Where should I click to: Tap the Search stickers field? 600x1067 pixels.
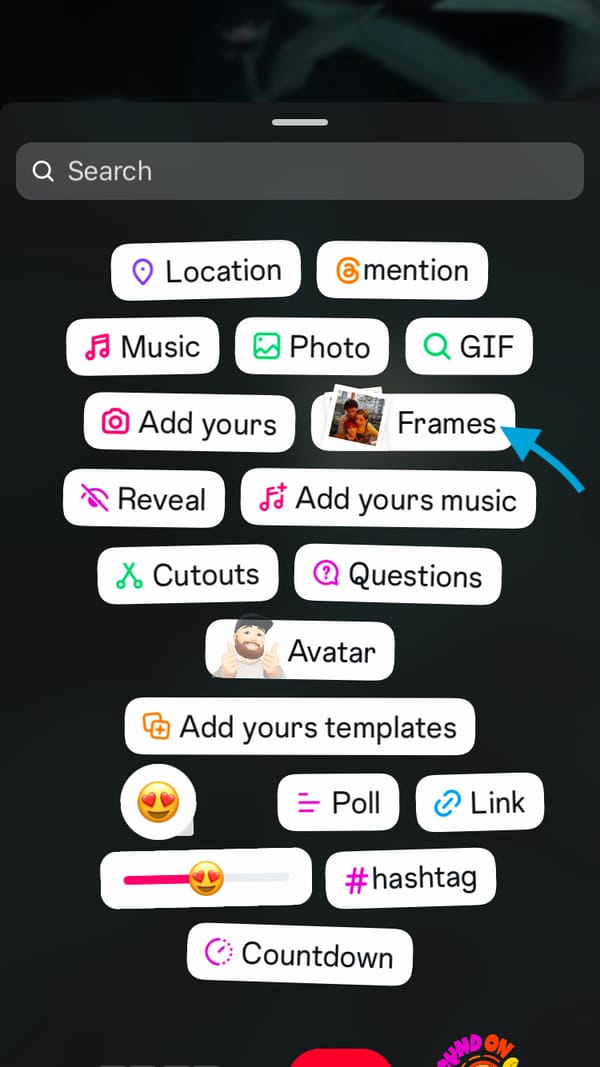pyautogui.click(x=299, y=171)
